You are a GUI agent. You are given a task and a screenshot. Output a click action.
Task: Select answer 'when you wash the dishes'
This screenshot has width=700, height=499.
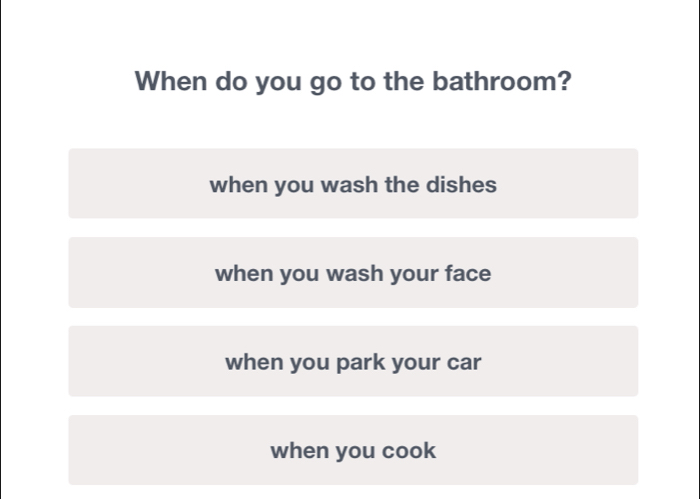coord(353,185)
